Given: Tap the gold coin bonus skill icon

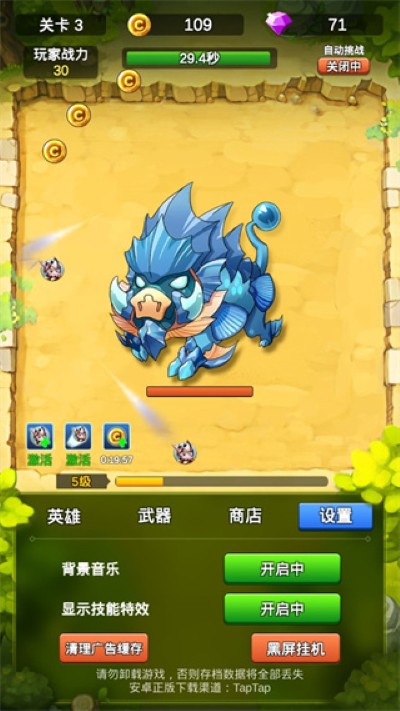Looking at the screenshot, I should 117,436.
